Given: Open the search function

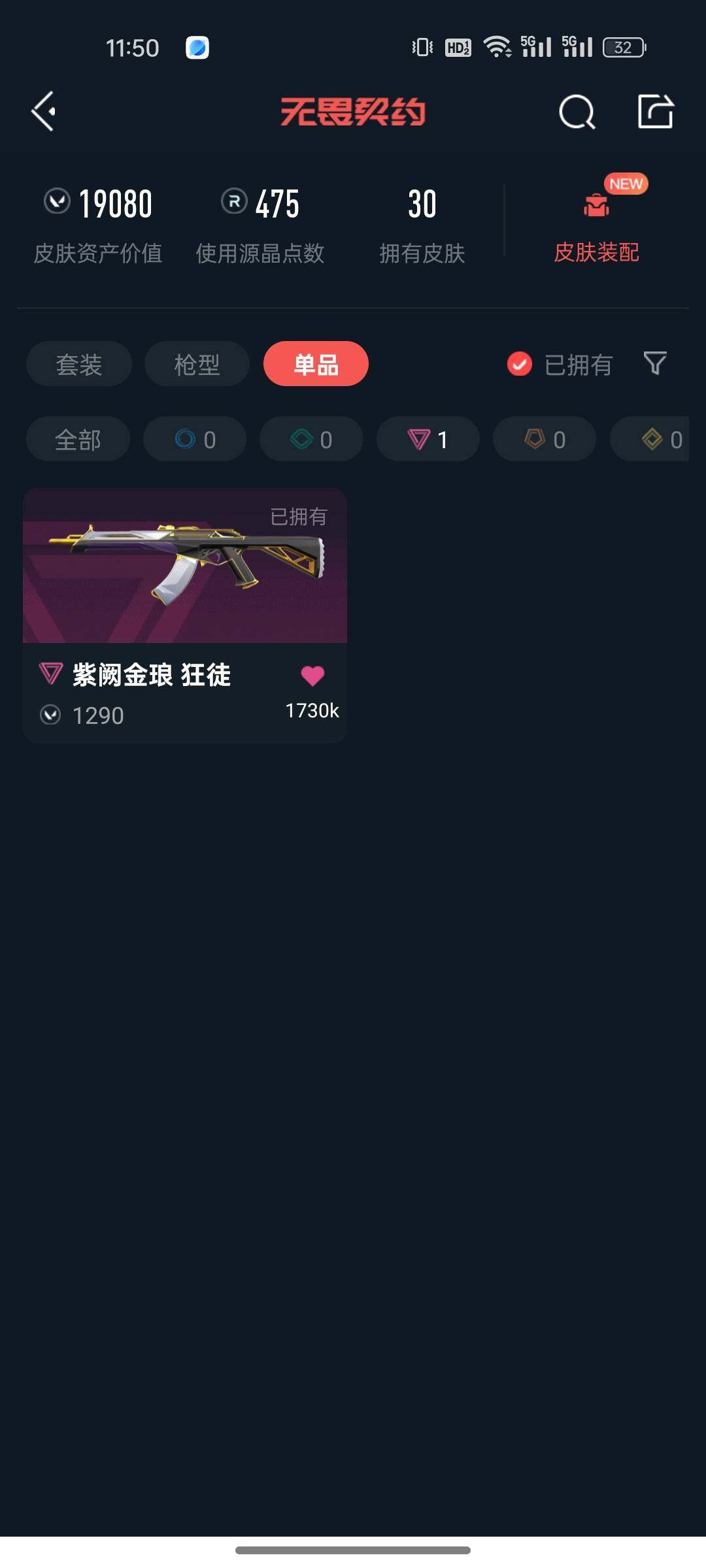Looking at the screenshot, I should pos(576,111).
